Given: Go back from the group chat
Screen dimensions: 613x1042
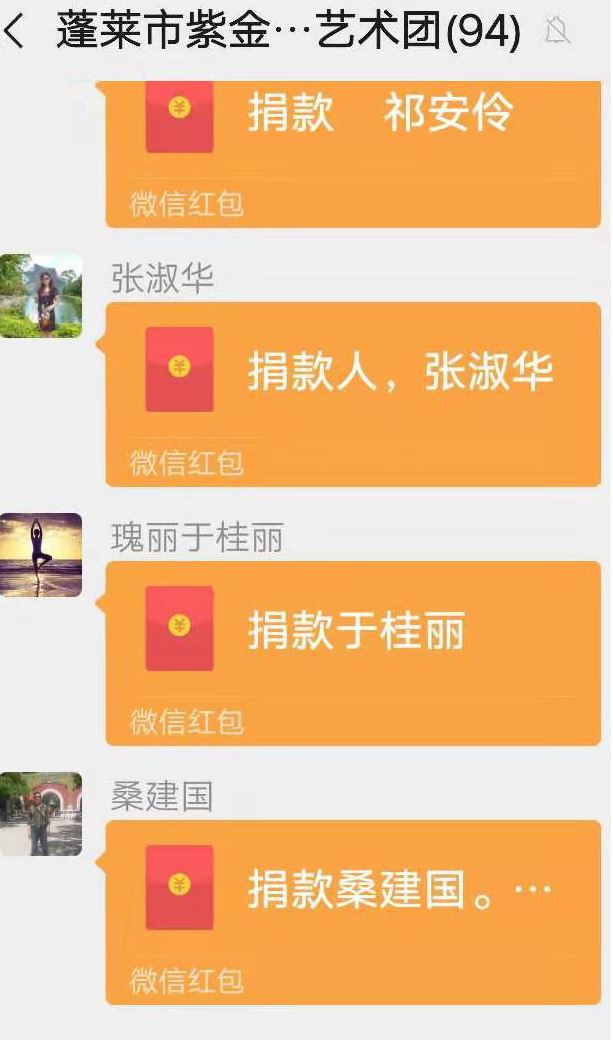Looking at the screenshot, I should pyautogui.click(x=16, y=33).
